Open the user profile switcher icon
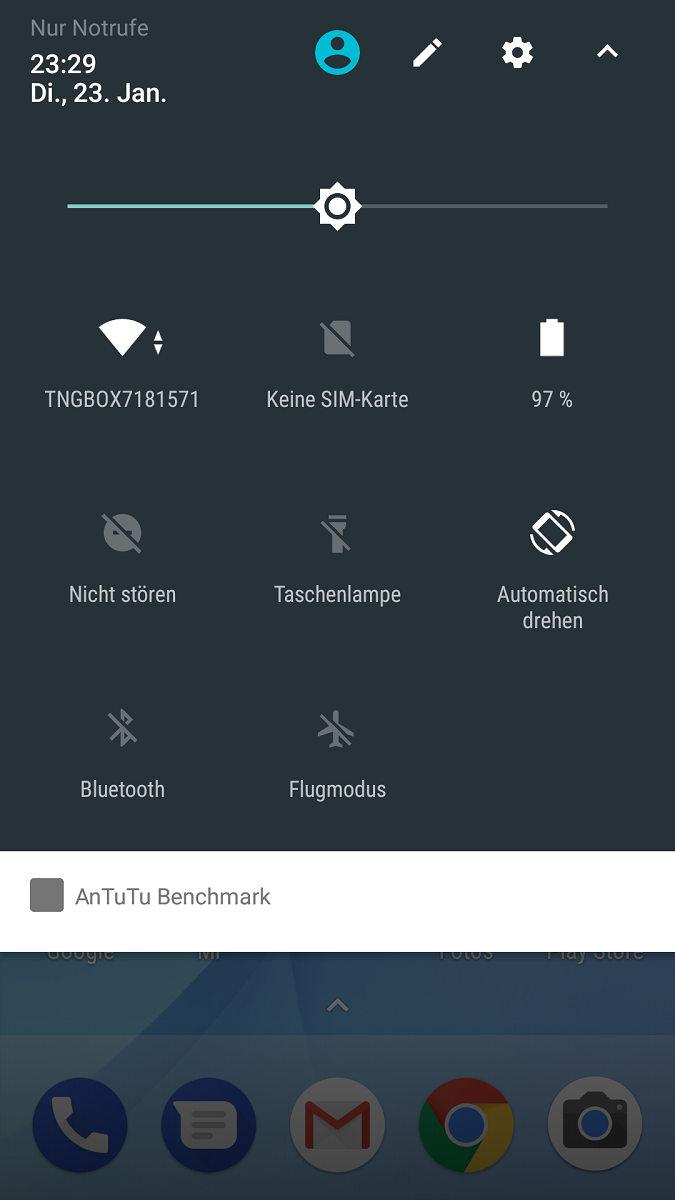Image resolution: width=675 pixels, height=1200 pixels. coord(337,52)
